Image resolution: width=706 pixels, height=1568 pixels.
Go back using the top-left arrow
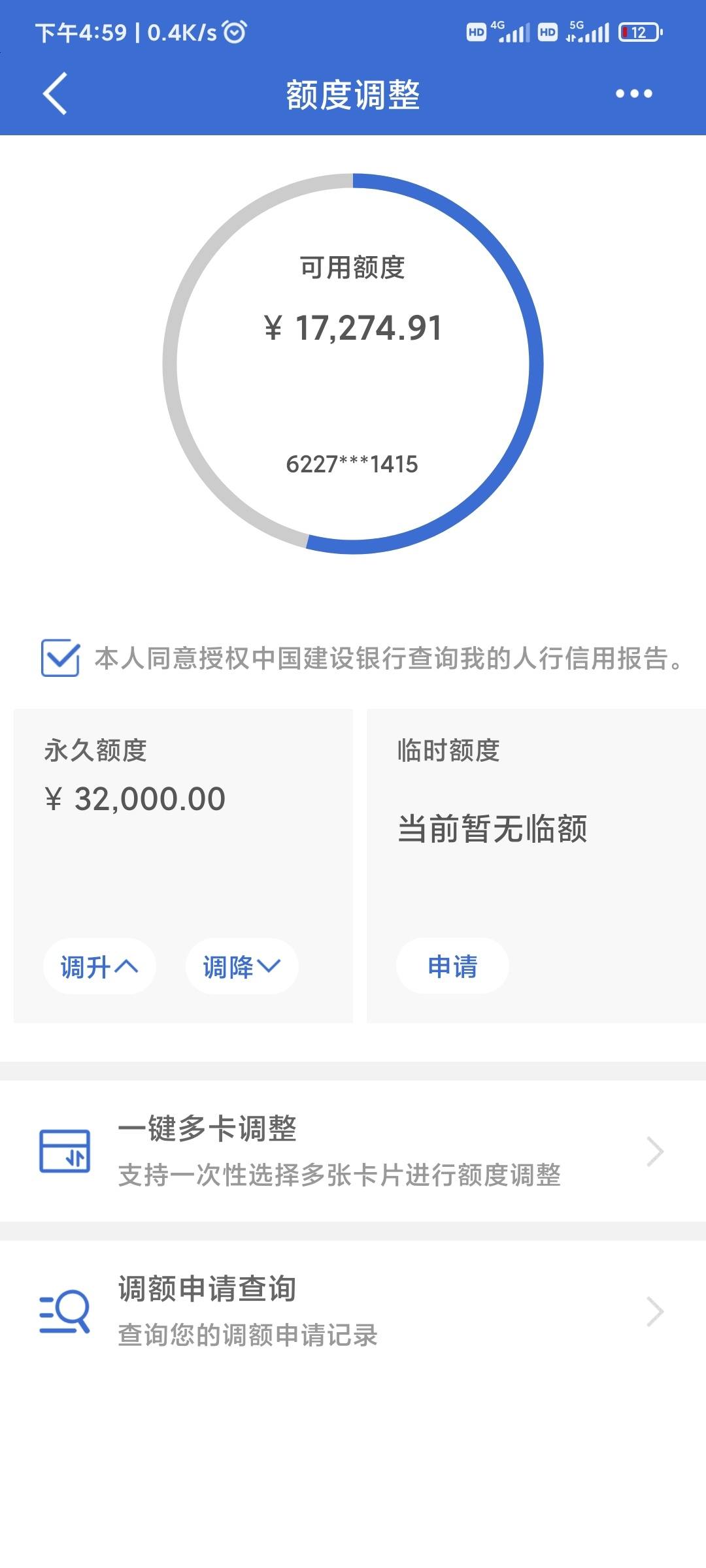coord(56,94)
